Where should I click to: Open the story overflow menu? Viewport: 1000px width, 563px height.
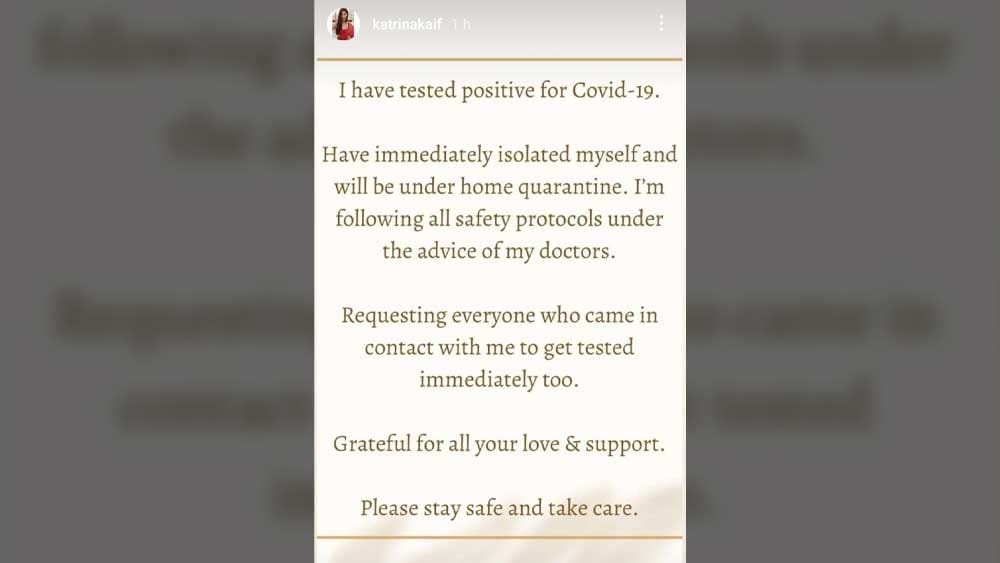pos(661,23)
